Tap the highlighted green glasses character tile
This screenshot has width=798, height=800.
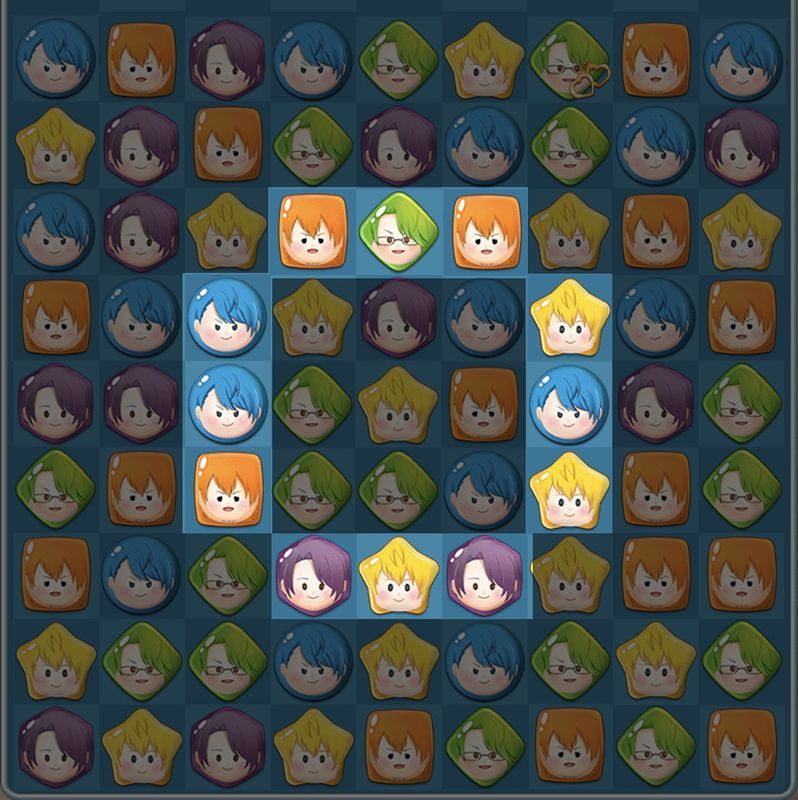point(398,232)
